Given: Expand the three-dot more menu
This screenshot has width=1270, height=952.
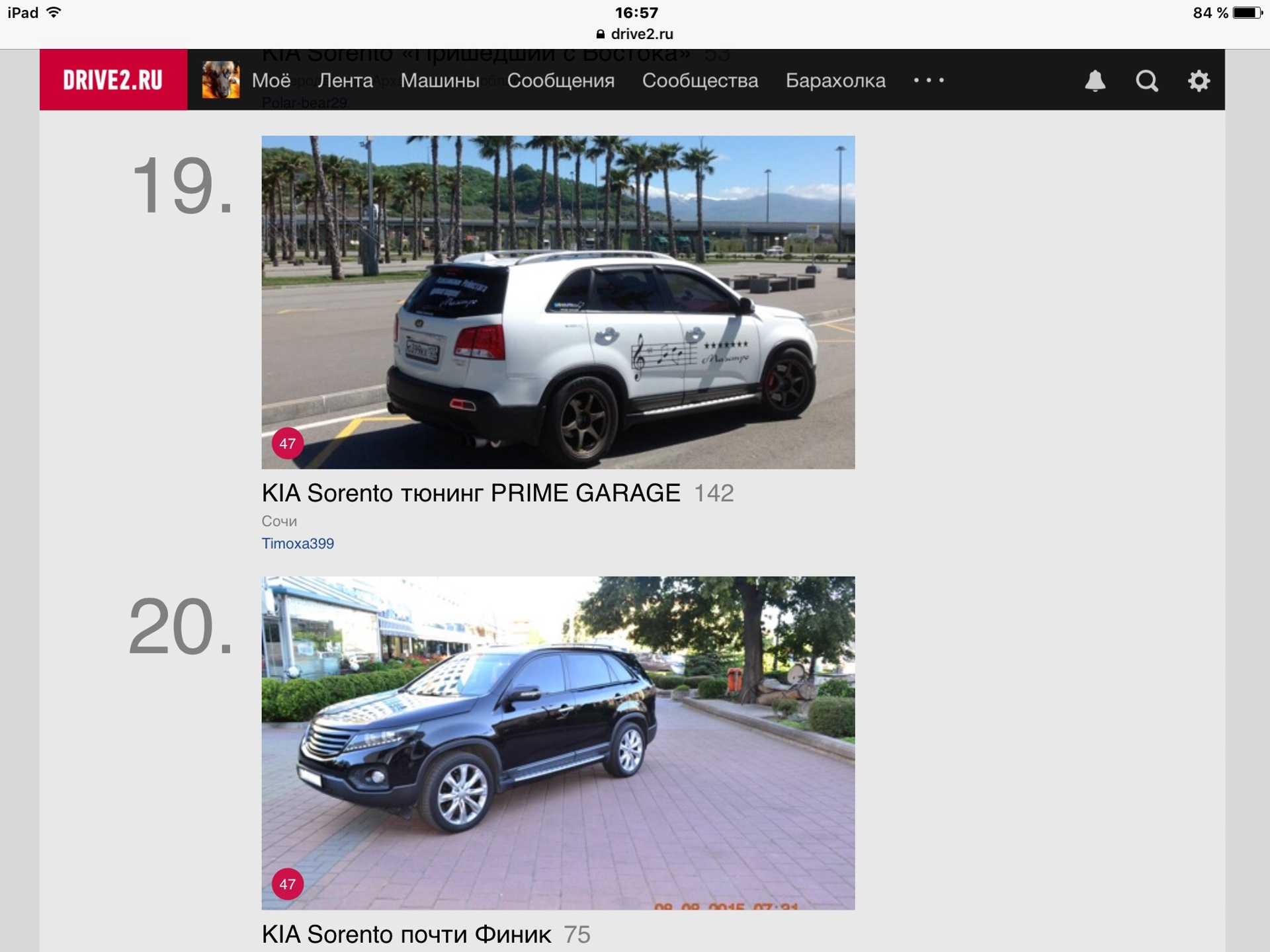Looking at the screenshot, I should coord(929,81).
